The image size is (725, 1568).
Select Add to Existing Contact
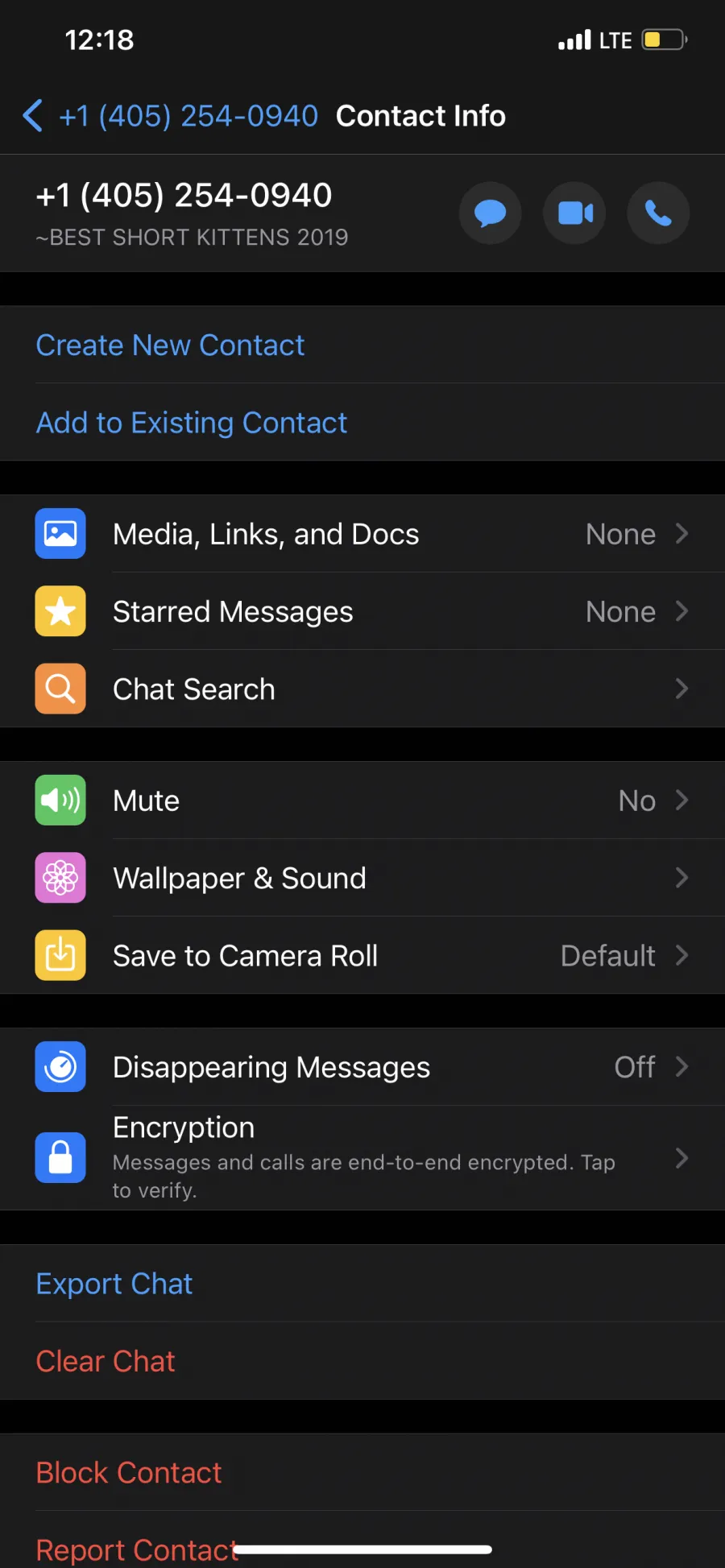tap(362, 422)
